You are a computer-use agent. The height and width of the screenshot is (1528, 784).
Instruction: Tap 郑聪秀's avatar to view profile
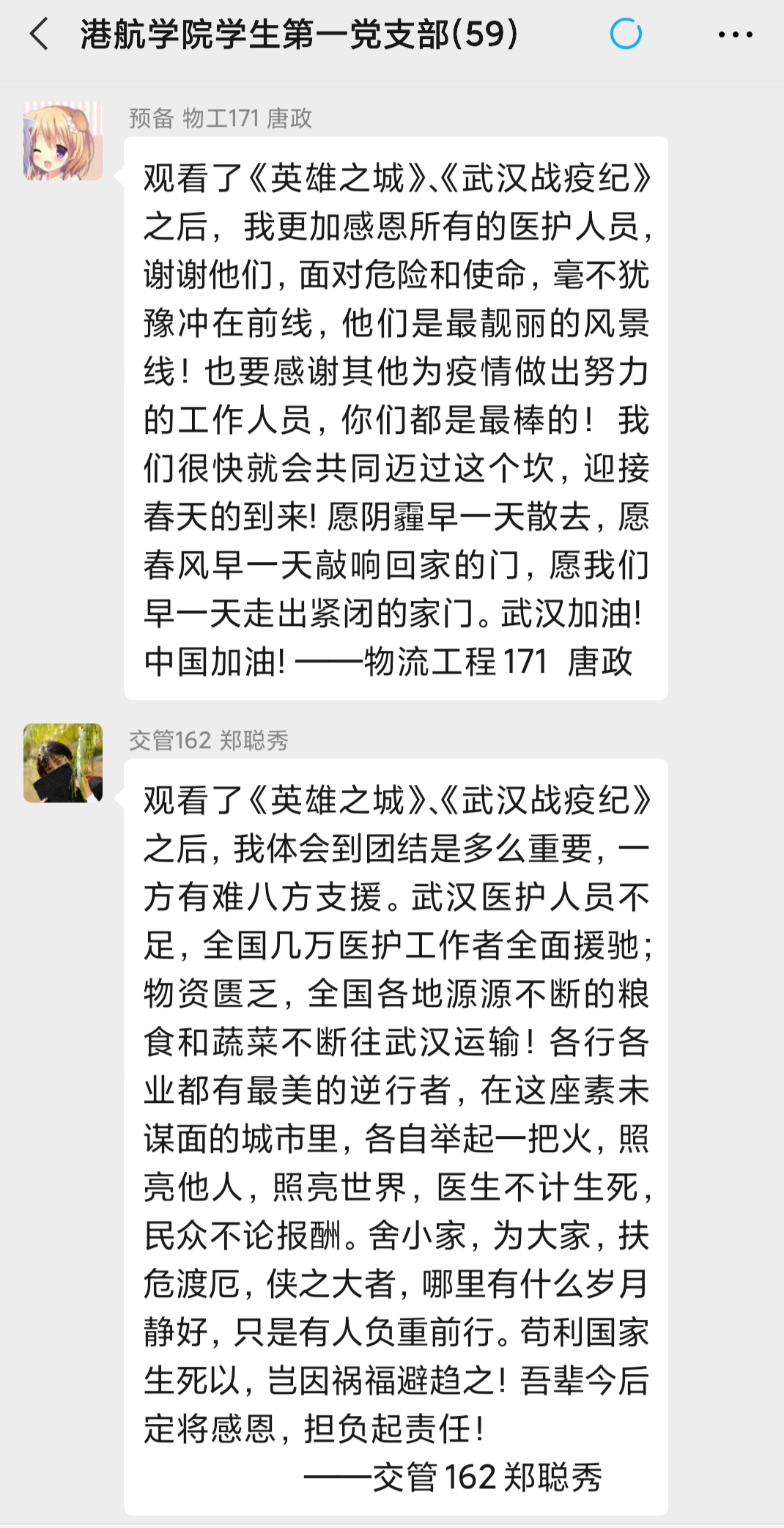(x=63, y=763)
